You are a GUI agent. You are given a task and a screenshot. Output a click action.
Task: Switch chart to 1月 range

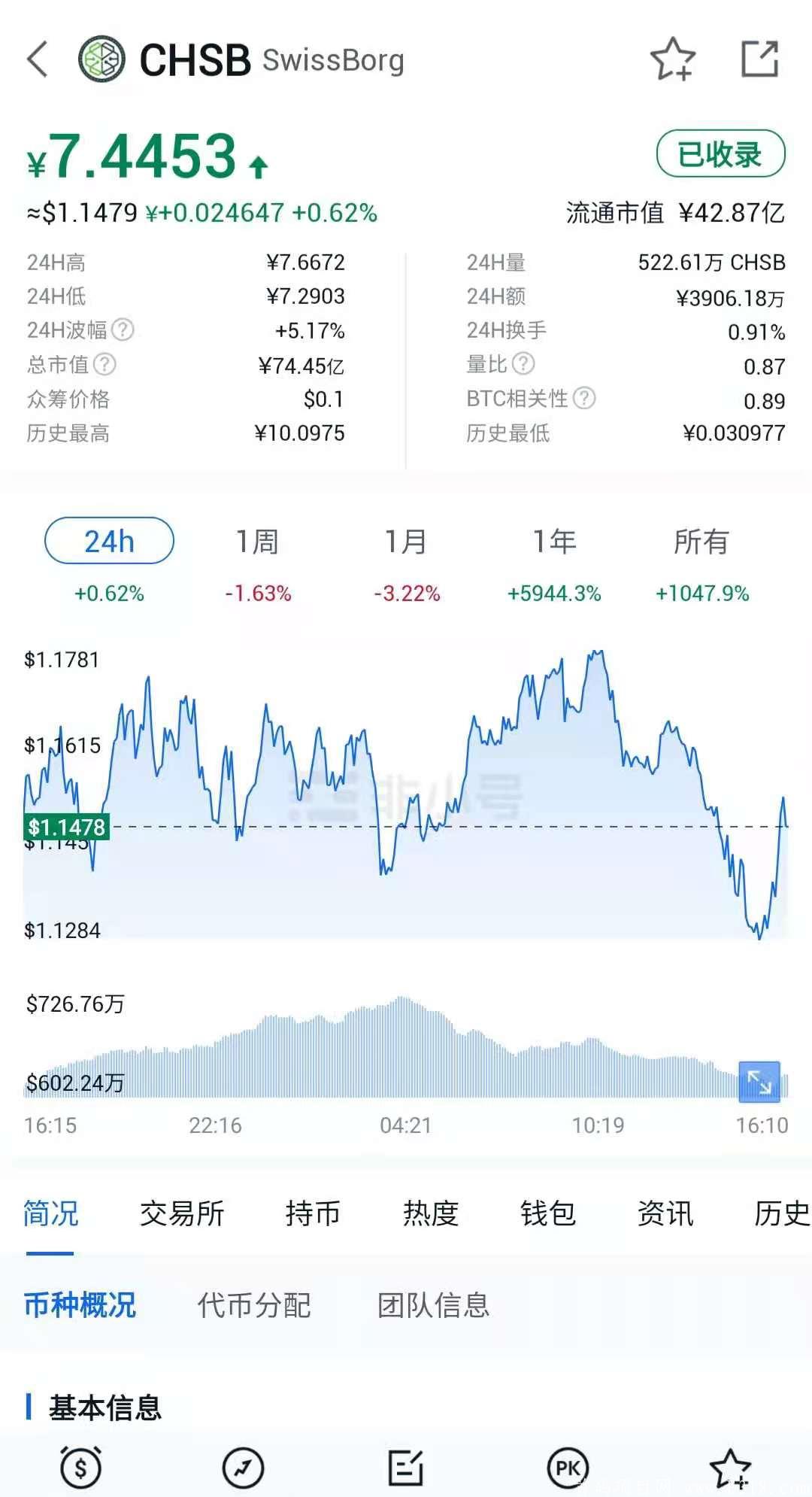point(406,542)
